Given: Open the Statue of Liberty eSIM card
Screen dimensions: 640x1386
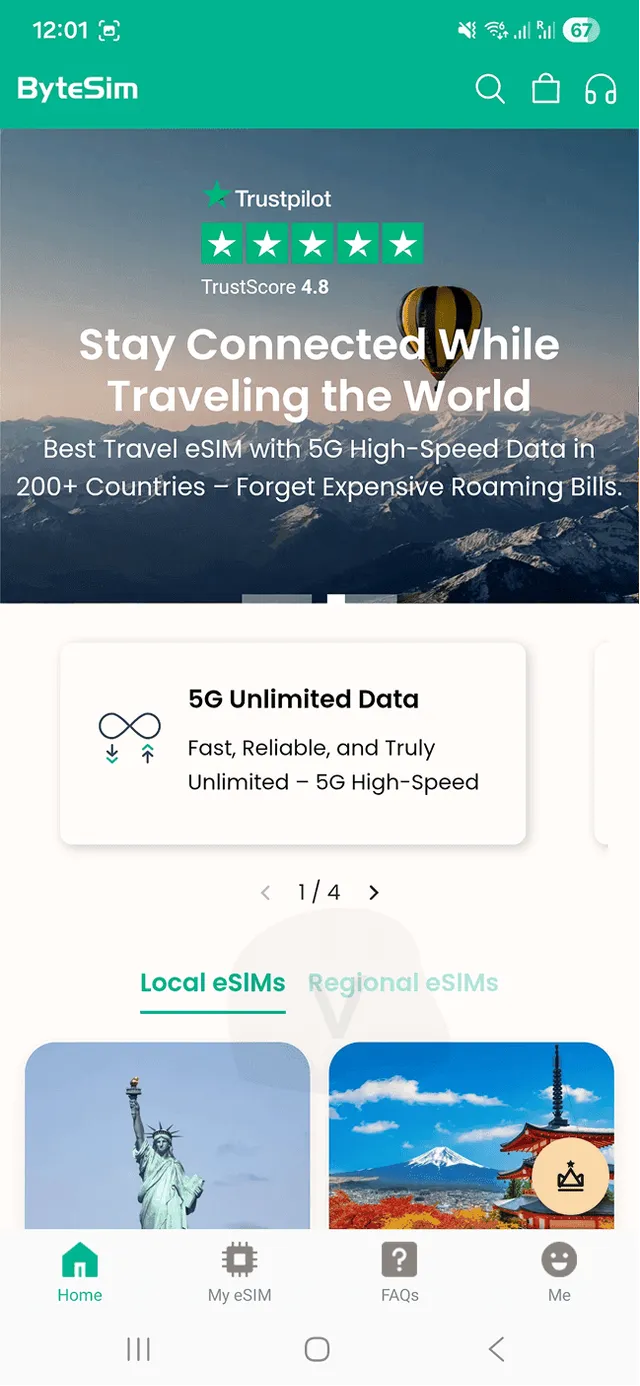Looking at the screenshot, I should pyautogui.click(x=167, y=1135).
